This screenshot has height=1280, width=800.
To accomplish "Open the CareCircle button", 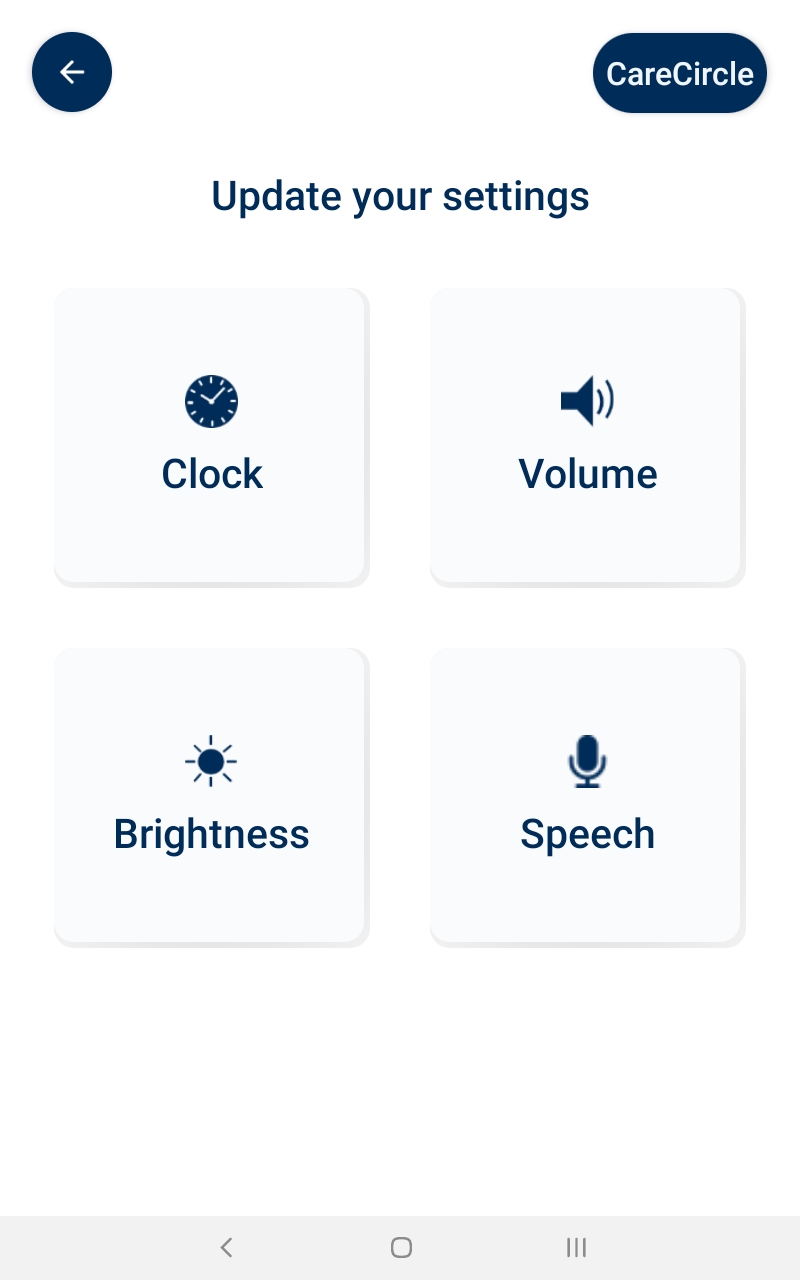I will coord(680,73).
